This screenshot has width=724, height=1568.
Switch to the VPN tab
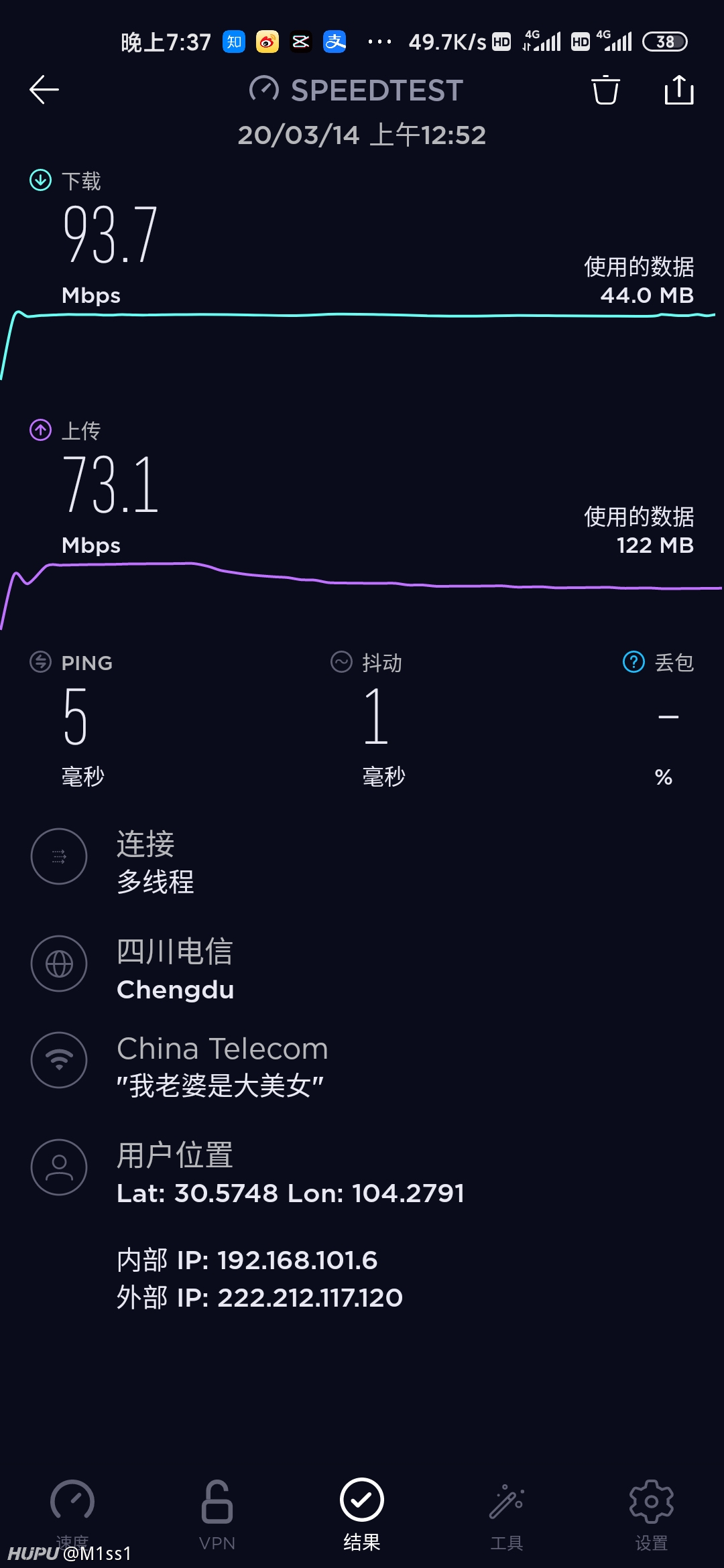tap(217, 1514)
